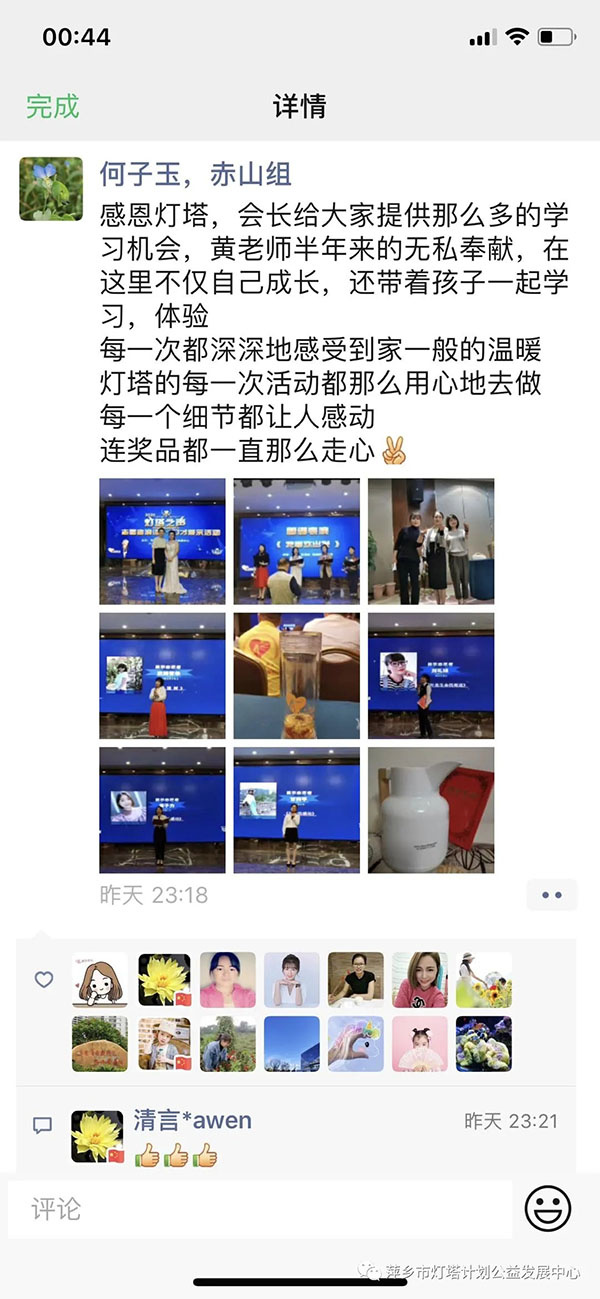
Task: Tap the 评论 comment input field
Action: coord(260,1209)
